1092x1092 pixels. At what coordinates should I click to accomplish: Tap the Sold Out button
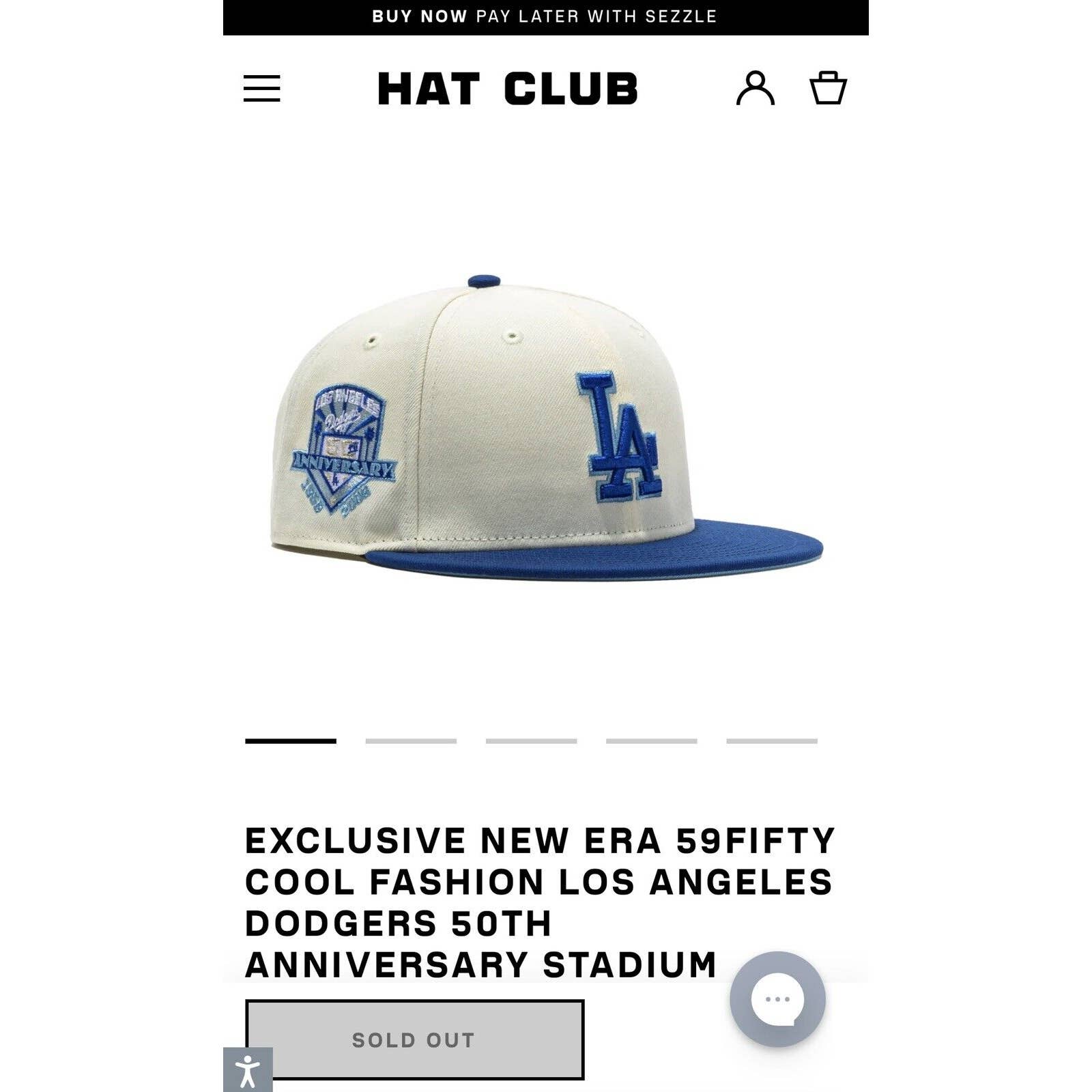tap(414, 1039)
